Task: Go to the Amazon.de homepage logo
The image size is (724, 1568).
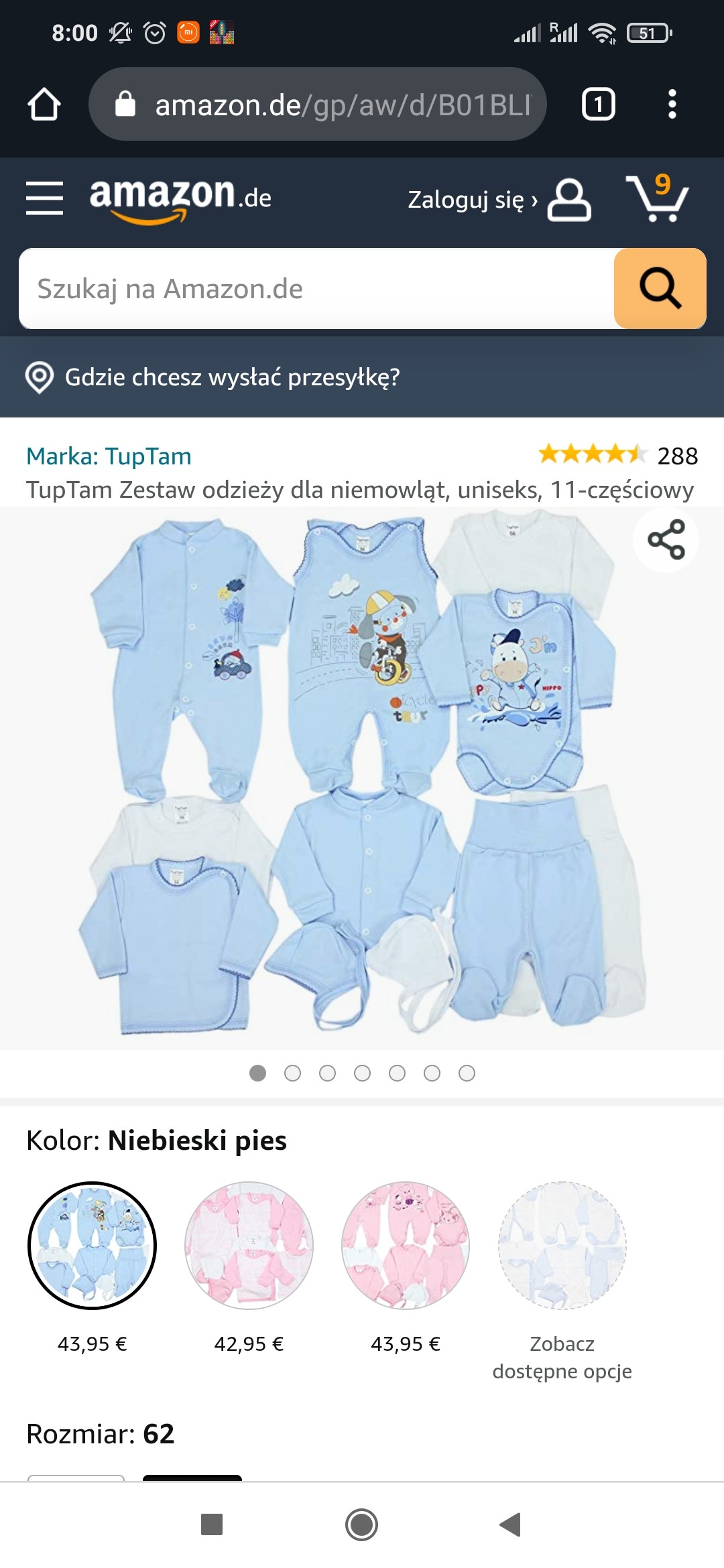Action: pyautogui.click(x=180, y=198)
